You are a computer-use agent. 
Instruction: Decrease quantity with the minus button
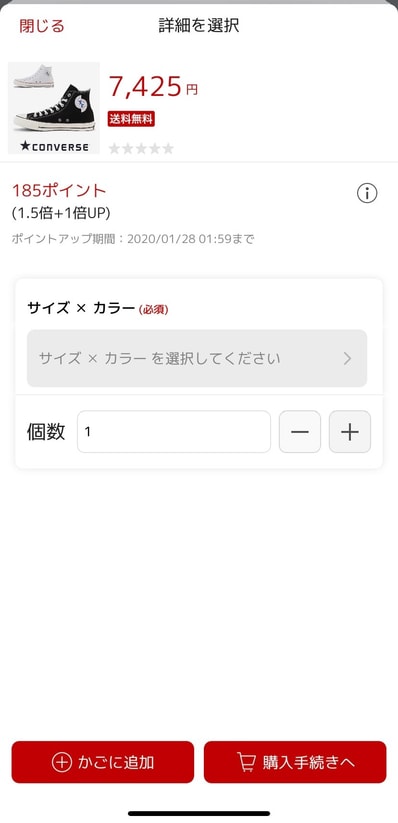tap(300, 431)
